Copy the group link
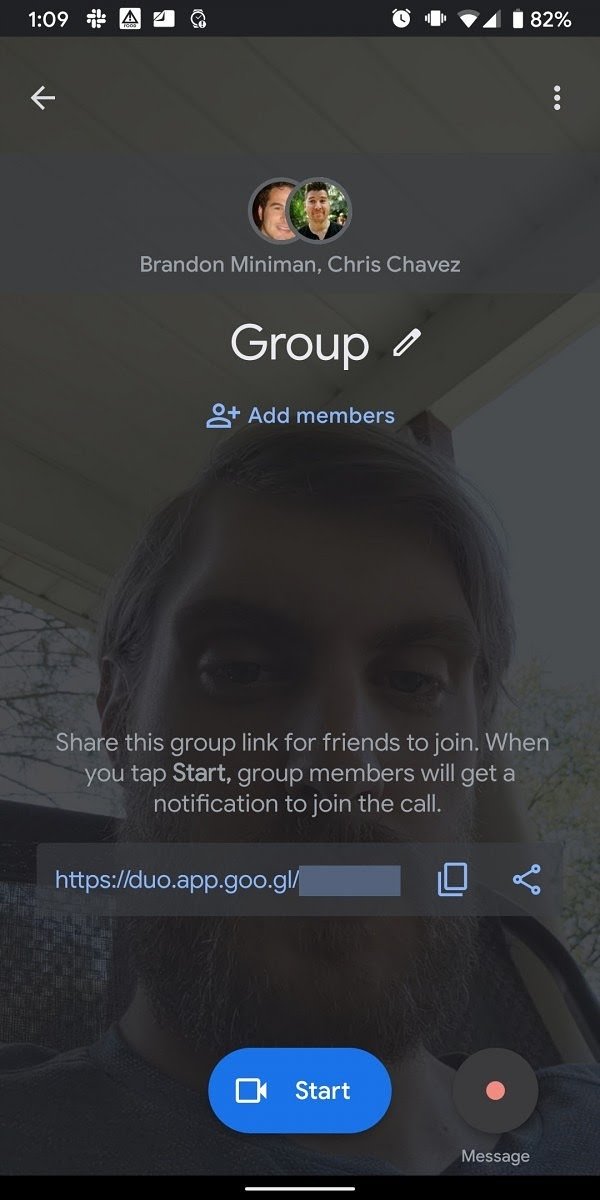The image size is (600, 1200). pyautogui.click(x=452, y=880)
